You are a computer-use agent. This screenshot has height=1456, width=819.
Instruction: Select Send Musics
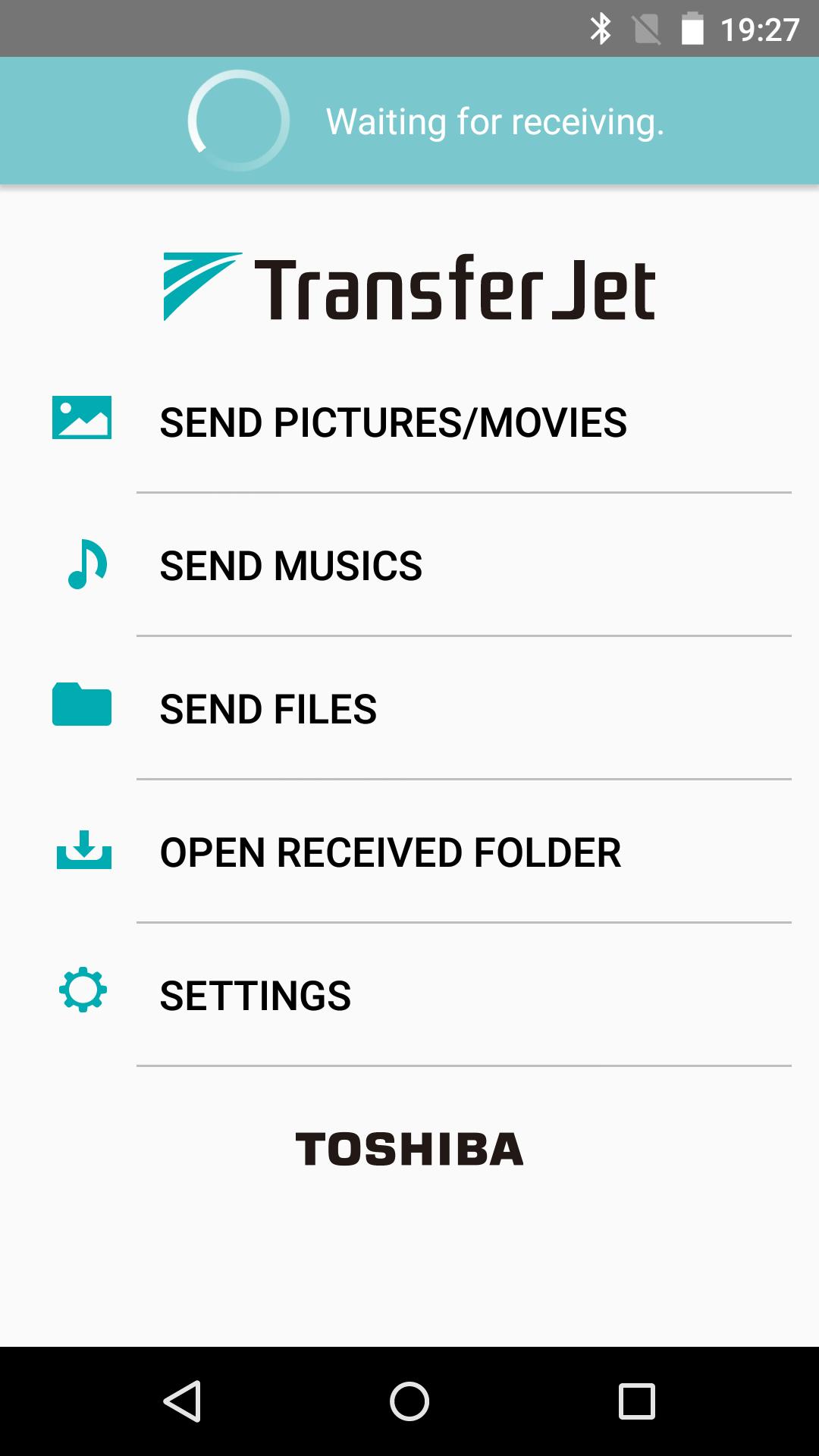pyautogui.click(x=291, y=565)
